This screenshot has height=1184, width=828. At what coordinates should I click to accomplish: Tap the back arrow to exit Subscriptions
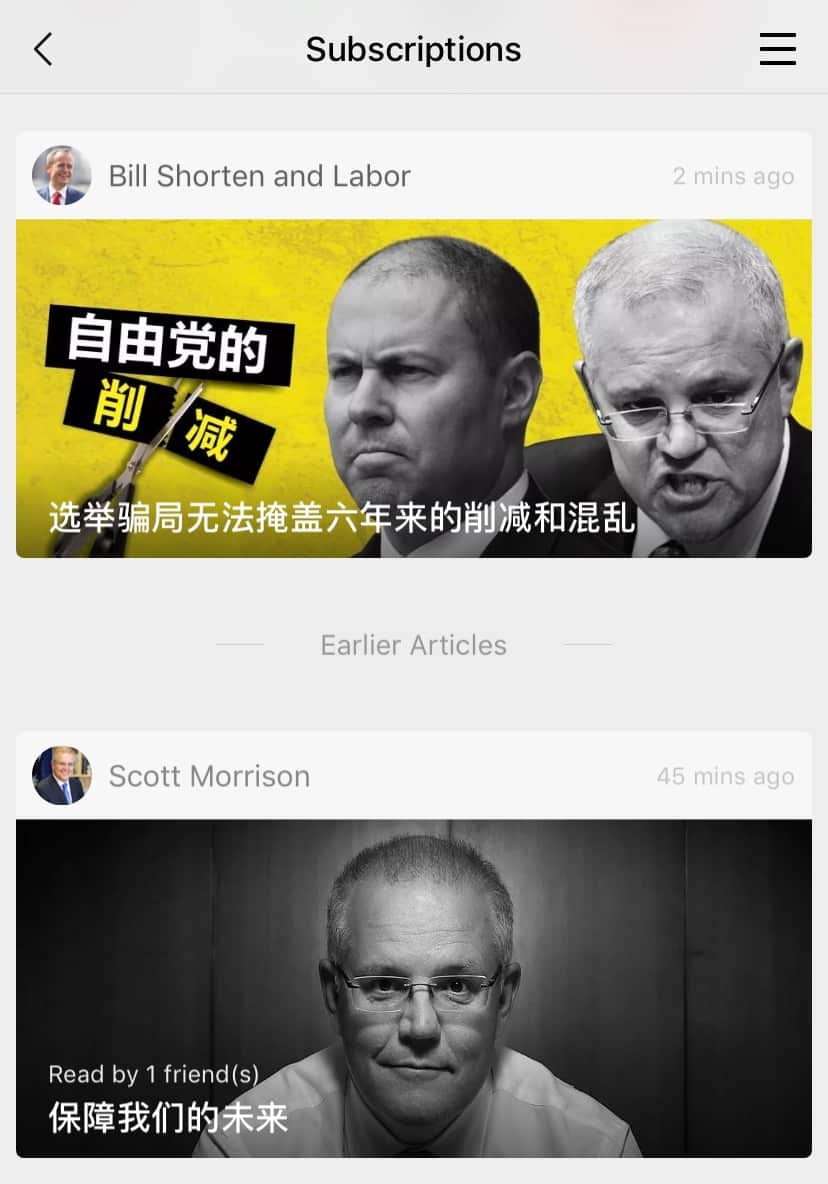coord(43,48)
